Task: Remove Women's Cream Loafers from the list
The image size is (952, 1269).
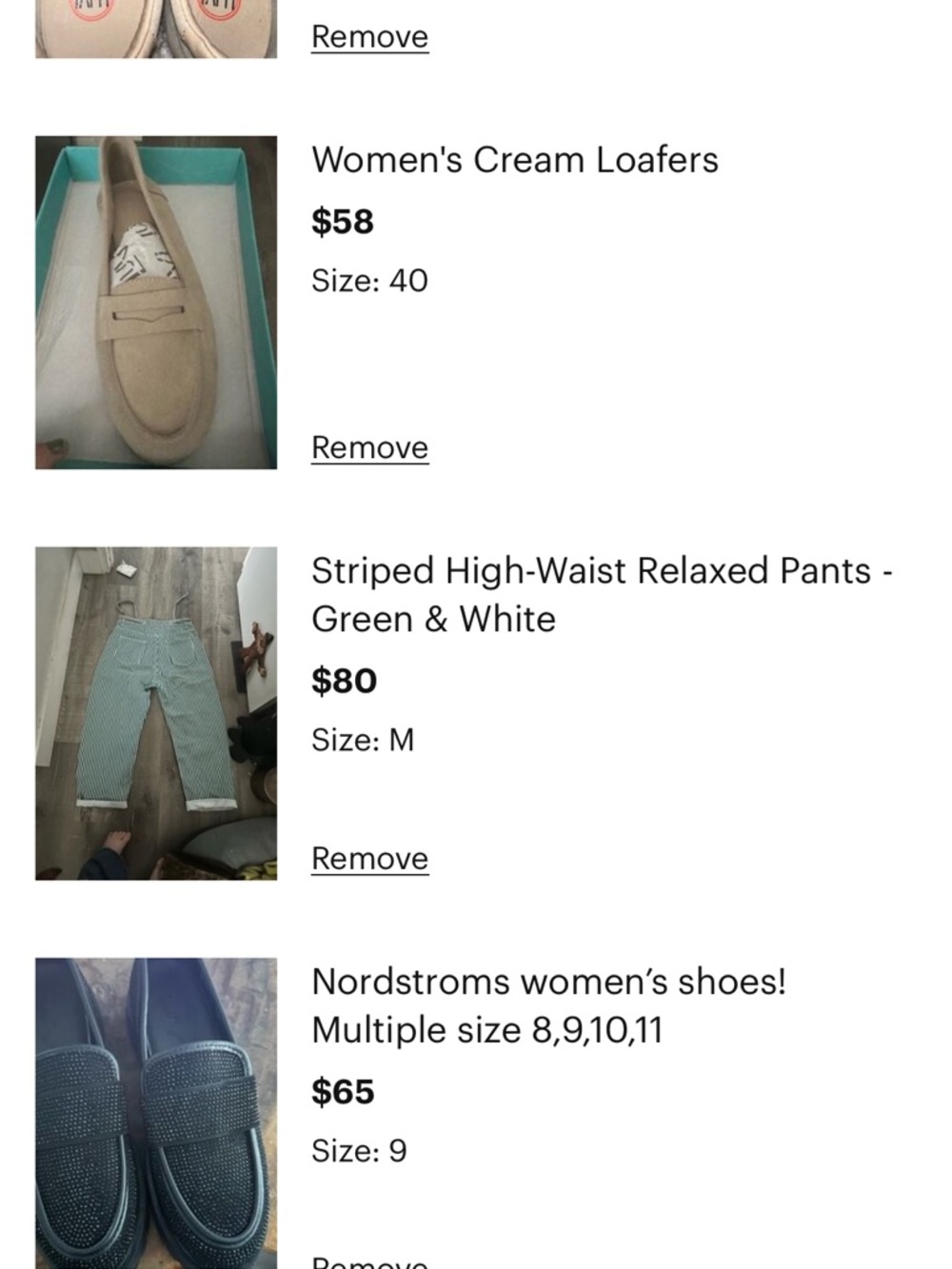Action: (369, 447)
